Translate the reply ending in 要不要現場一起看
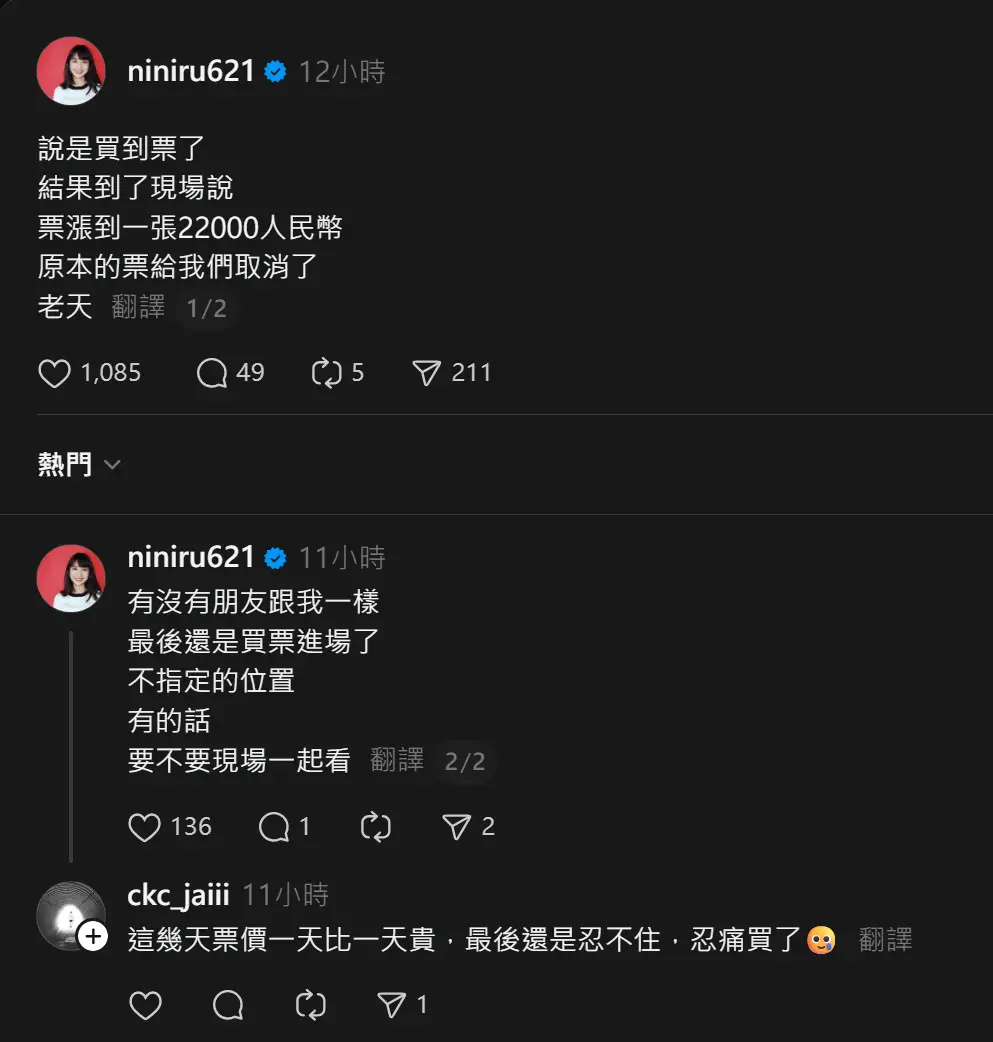The width and height of the screenshot is (993, 1042). pyautogui.click(x=397, y=760)
